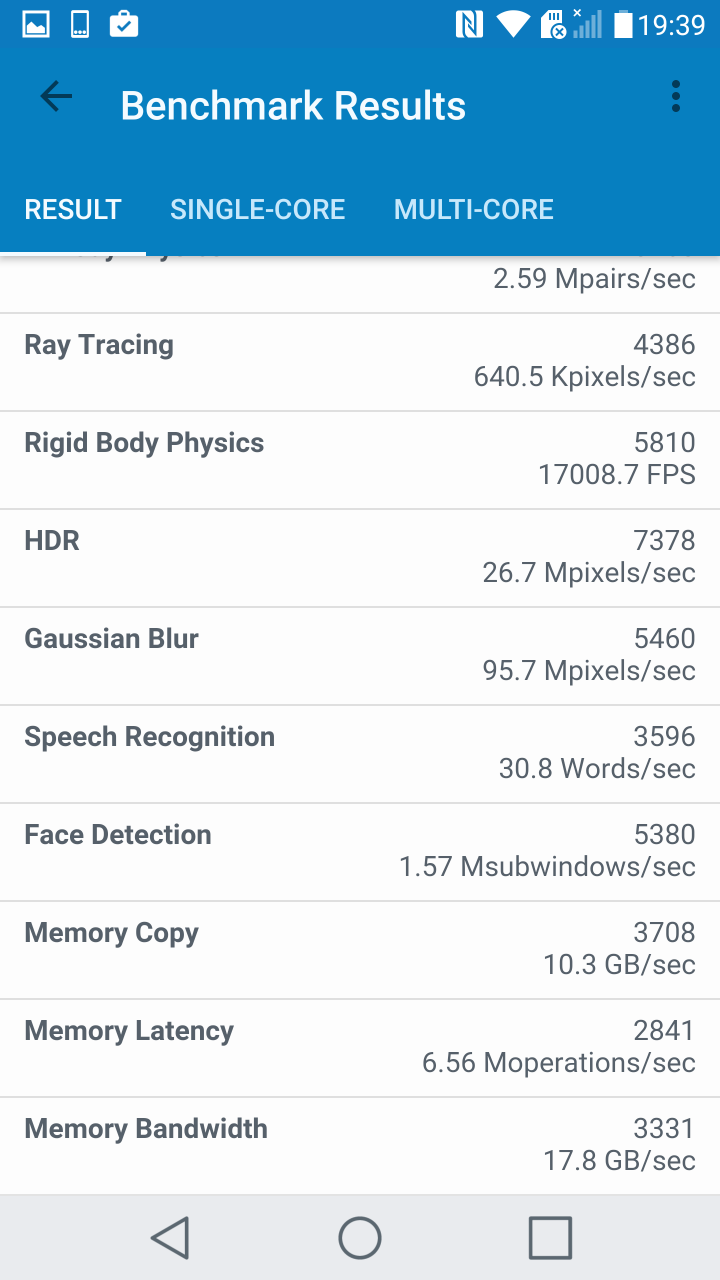
Task: Open the recent apps view
Action: (550, 1238)
